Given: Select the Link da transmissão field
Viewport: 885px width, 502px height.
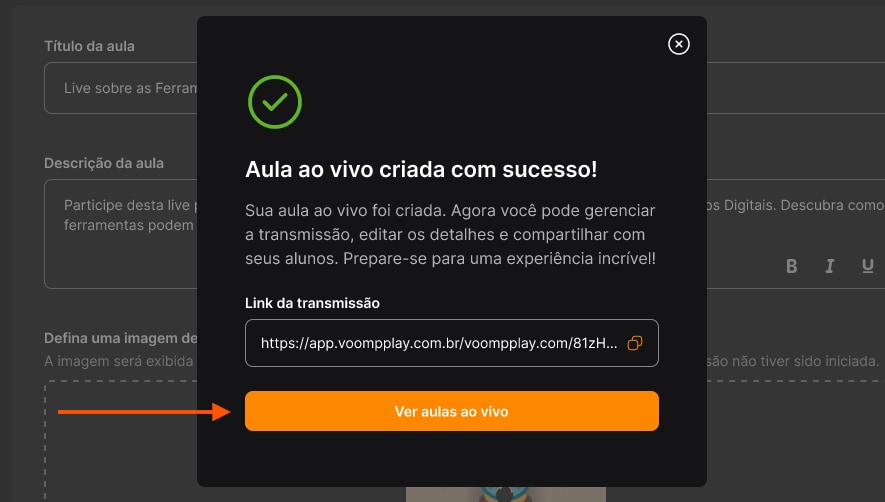Looking at the screenshot, I should point(438,343).
